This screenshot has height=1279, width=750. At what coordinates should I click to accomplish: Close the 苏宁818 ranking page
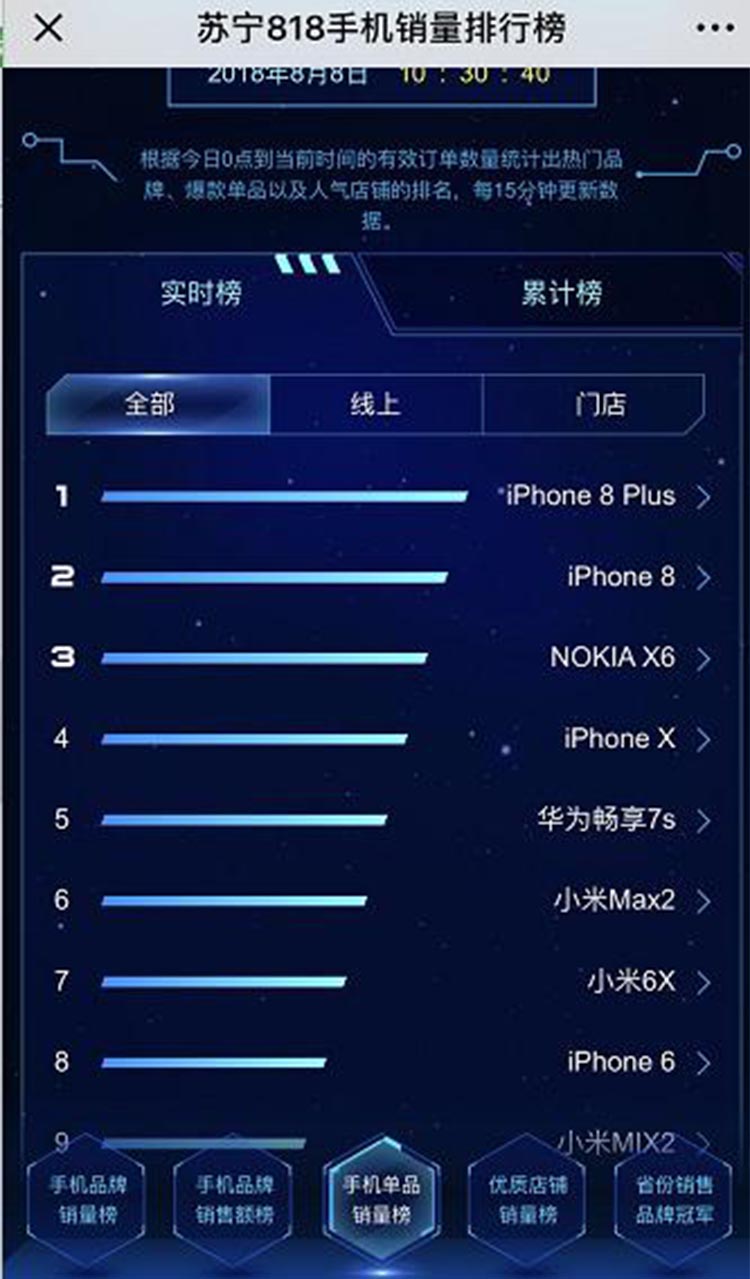tap(48, 29)
